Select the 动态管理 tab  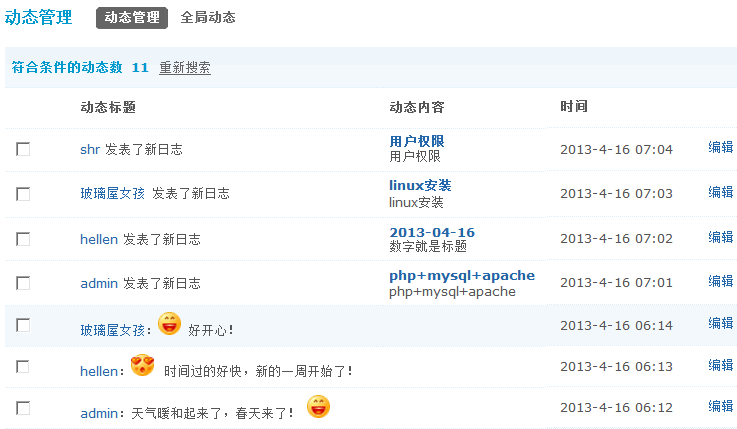coord(132,17)
